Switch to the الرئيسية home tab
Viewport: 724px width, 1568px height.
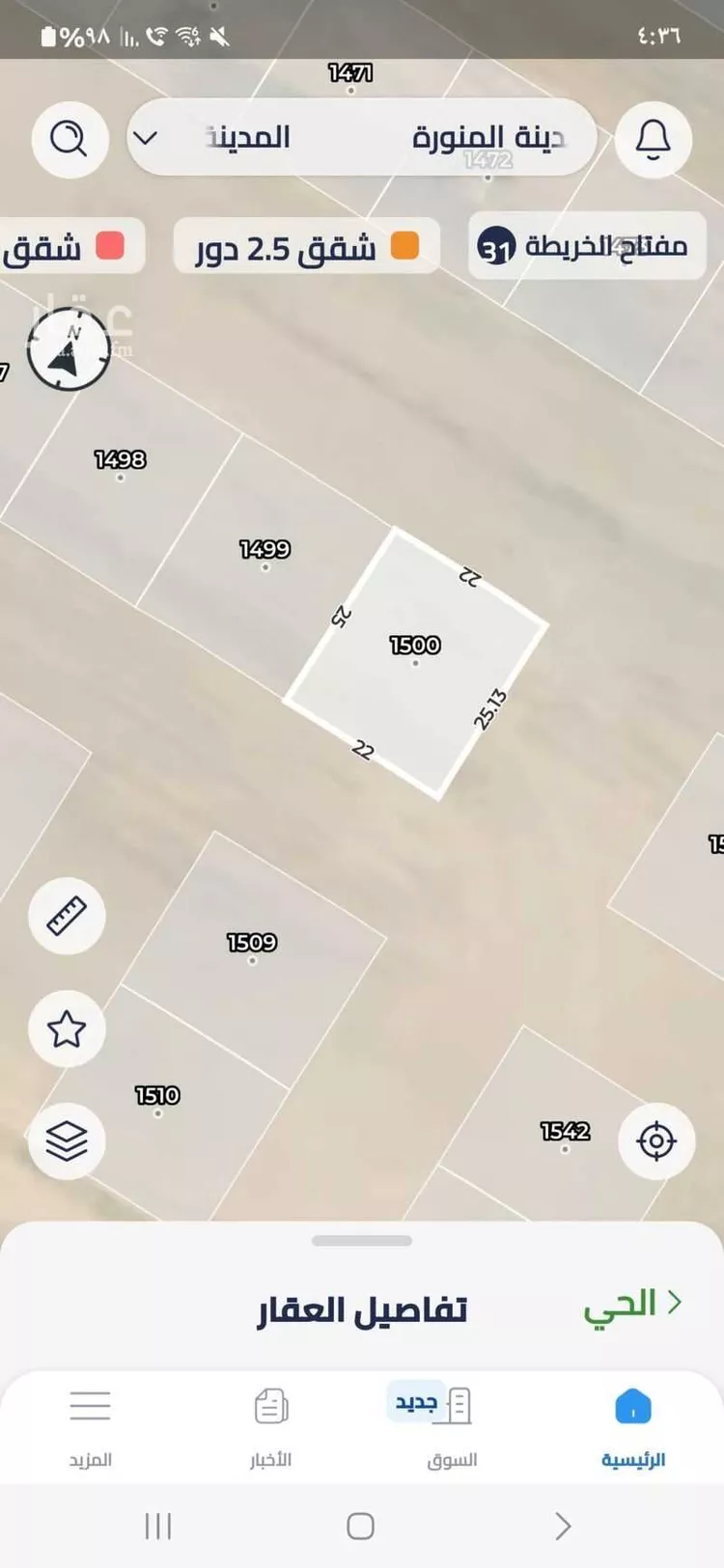point(633,1426)
